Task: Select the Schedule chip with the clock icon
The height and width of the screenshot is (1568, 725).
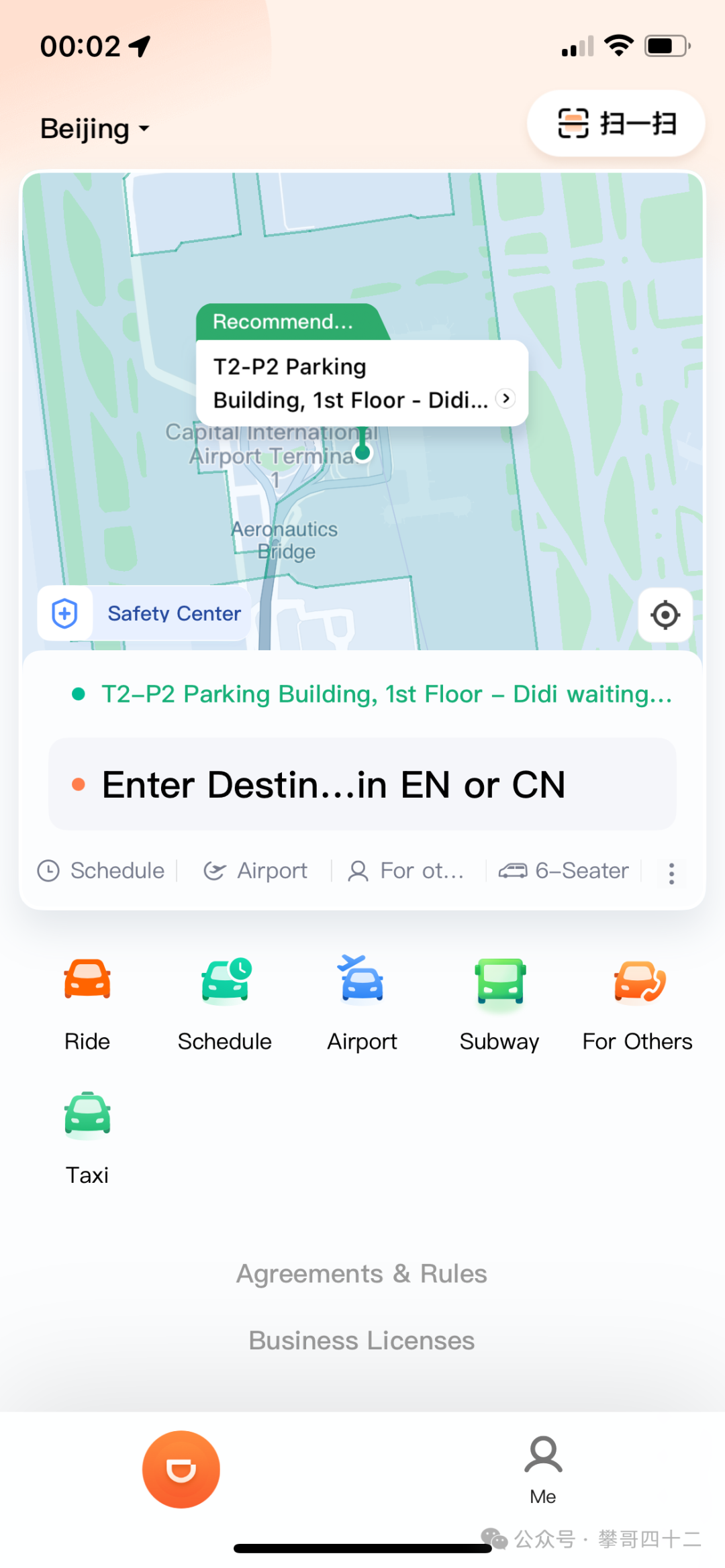Action: click(101, 871)
